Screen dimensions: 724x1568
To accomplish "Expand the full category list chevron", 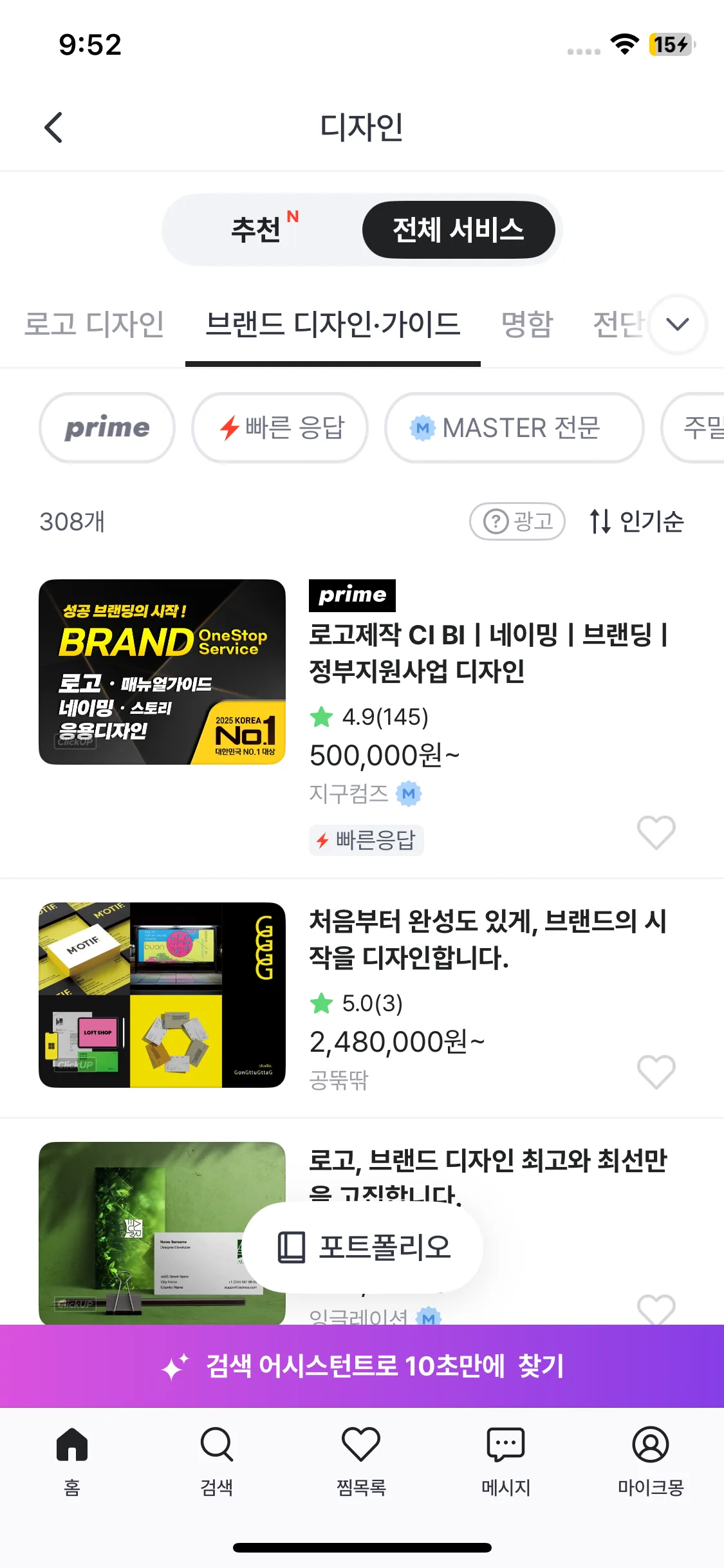I will coord(677,324).
